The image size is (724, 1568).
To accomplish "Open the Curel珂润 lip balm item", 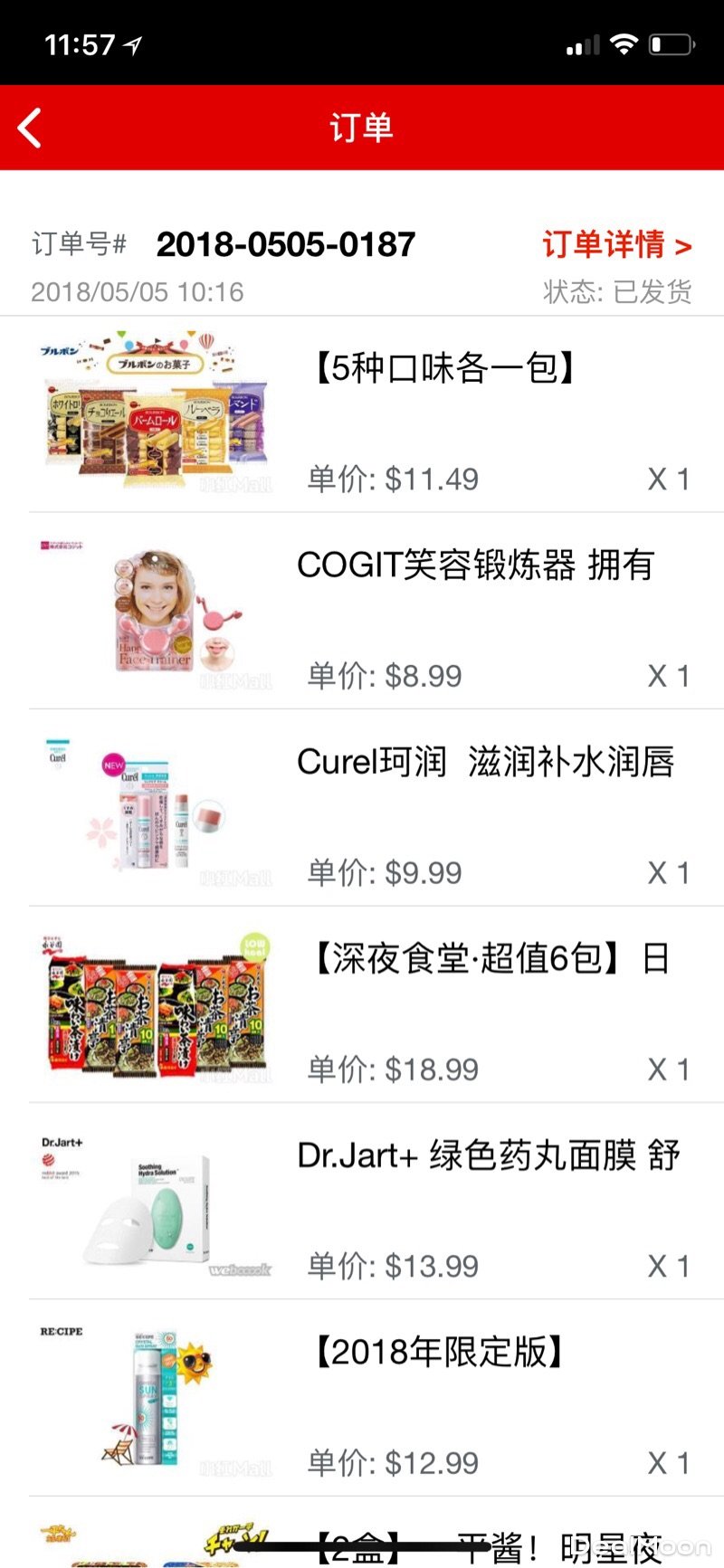I will click(x=485, y=762).
